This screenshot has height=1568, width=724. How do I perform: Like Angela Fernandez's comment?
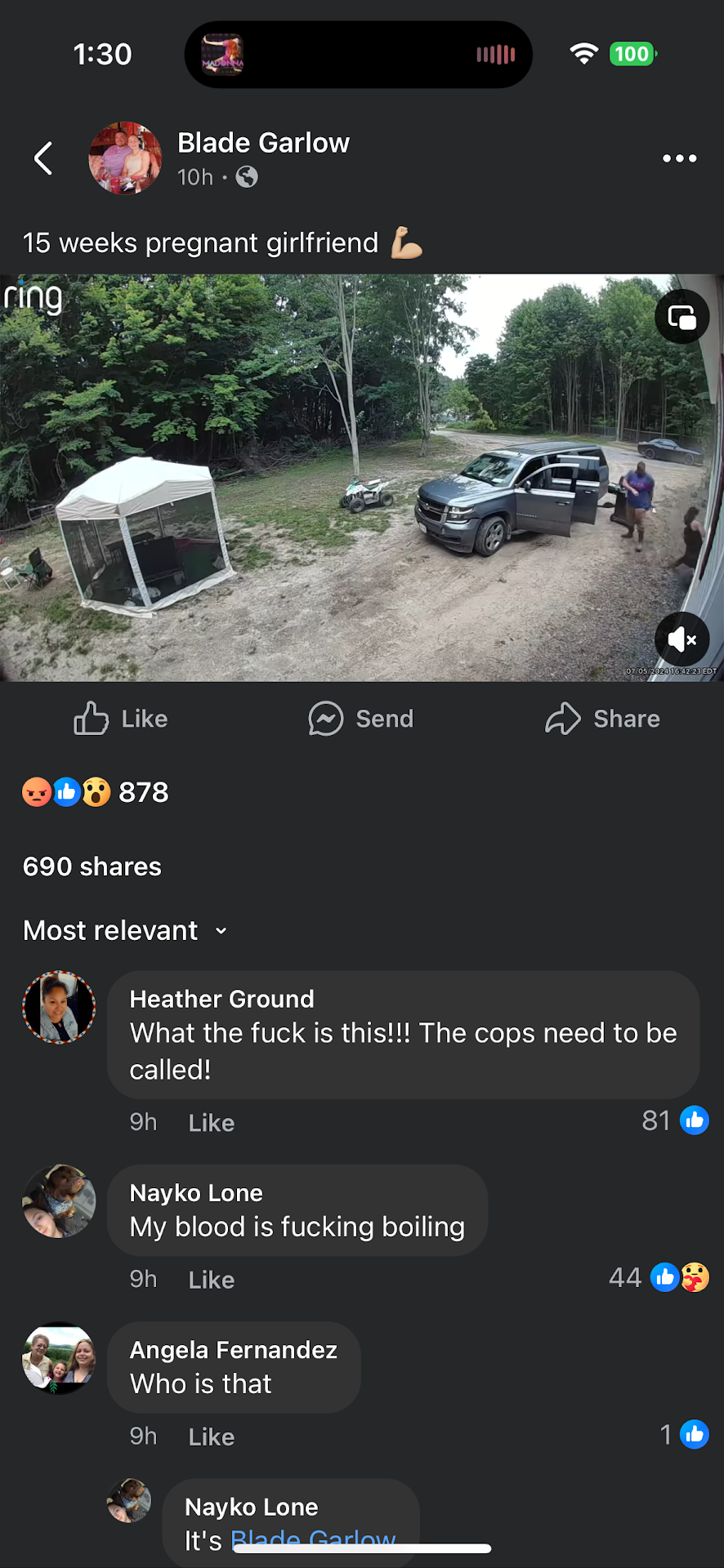pos(211,1437)
